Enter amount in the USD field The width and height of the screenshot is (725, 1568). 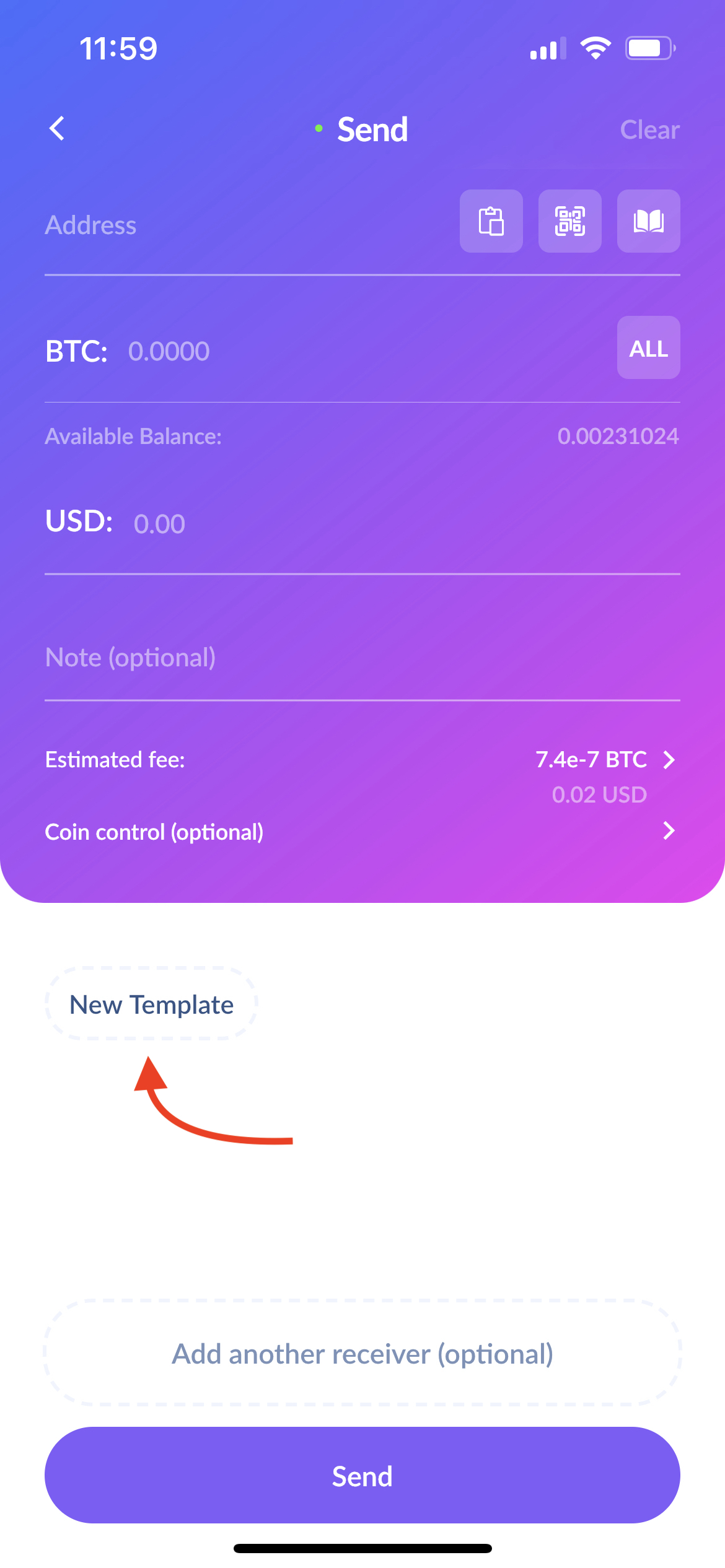(372, 524)
